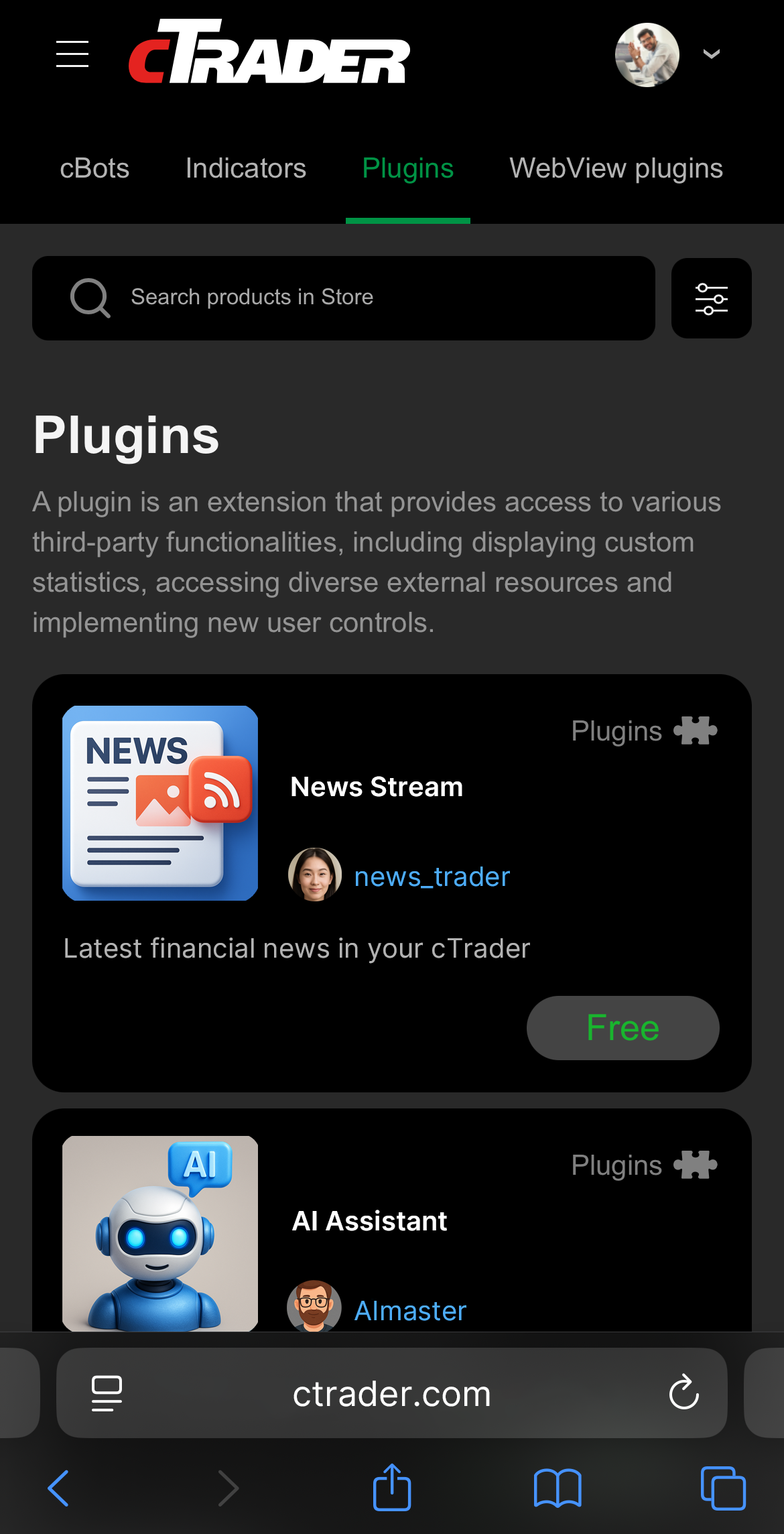
Task: Open browser bookmarks
Action: (x=557, y=1488)
